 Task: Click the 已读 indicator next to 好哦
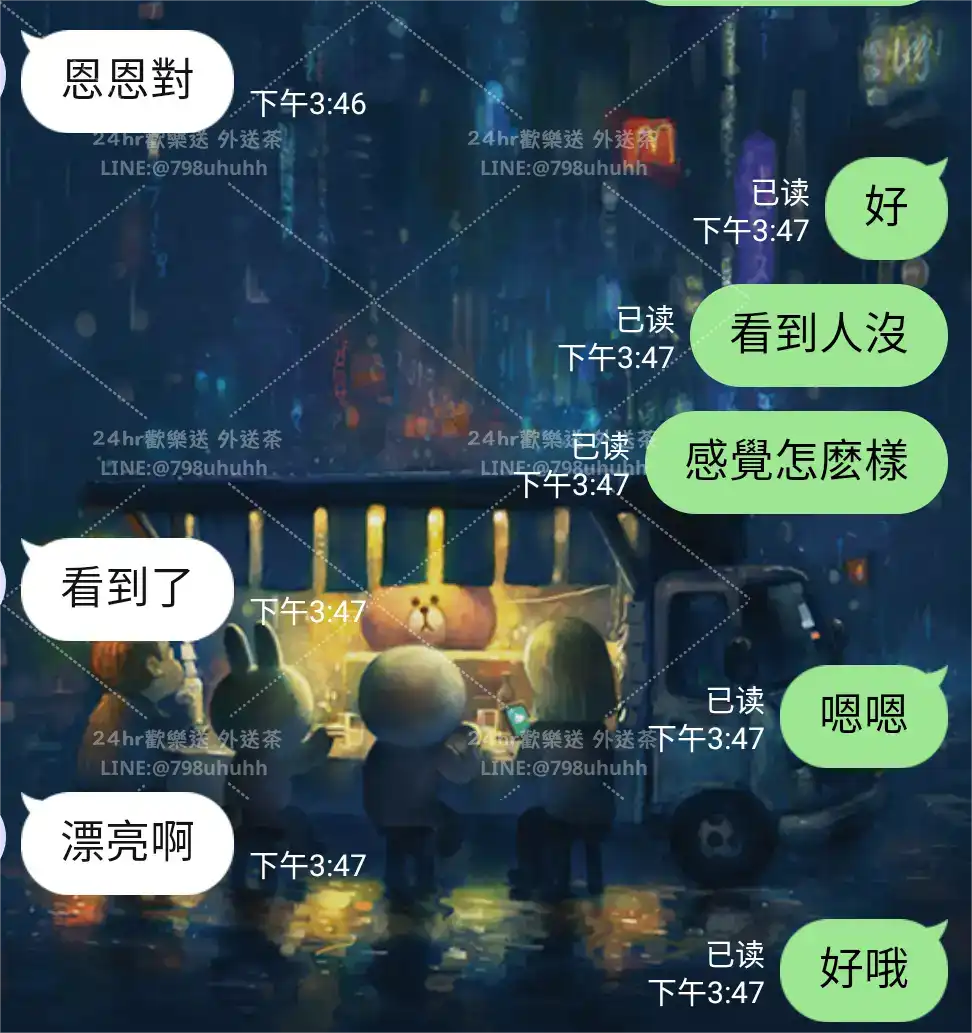(738, 955)
